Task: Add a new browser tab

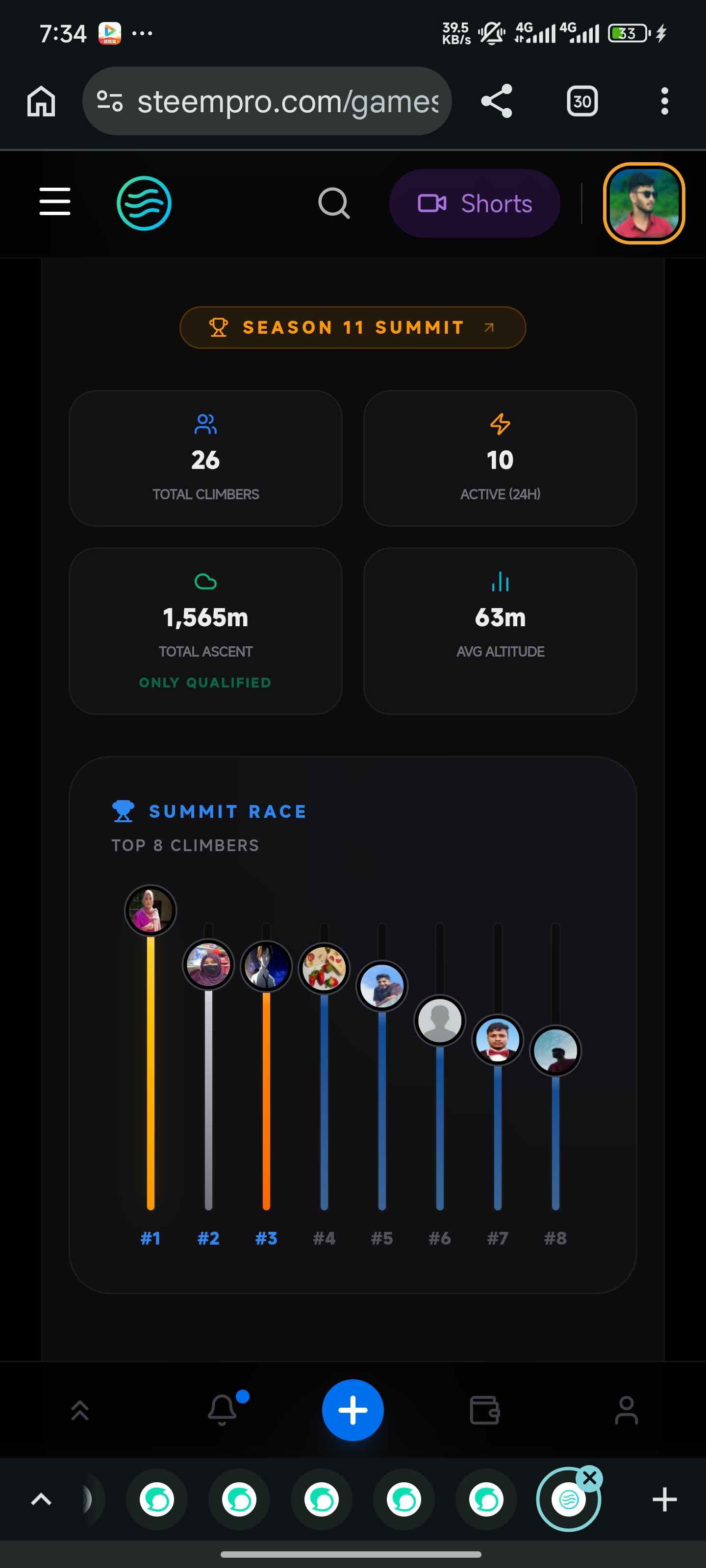Action: [x=665, y=1499]
